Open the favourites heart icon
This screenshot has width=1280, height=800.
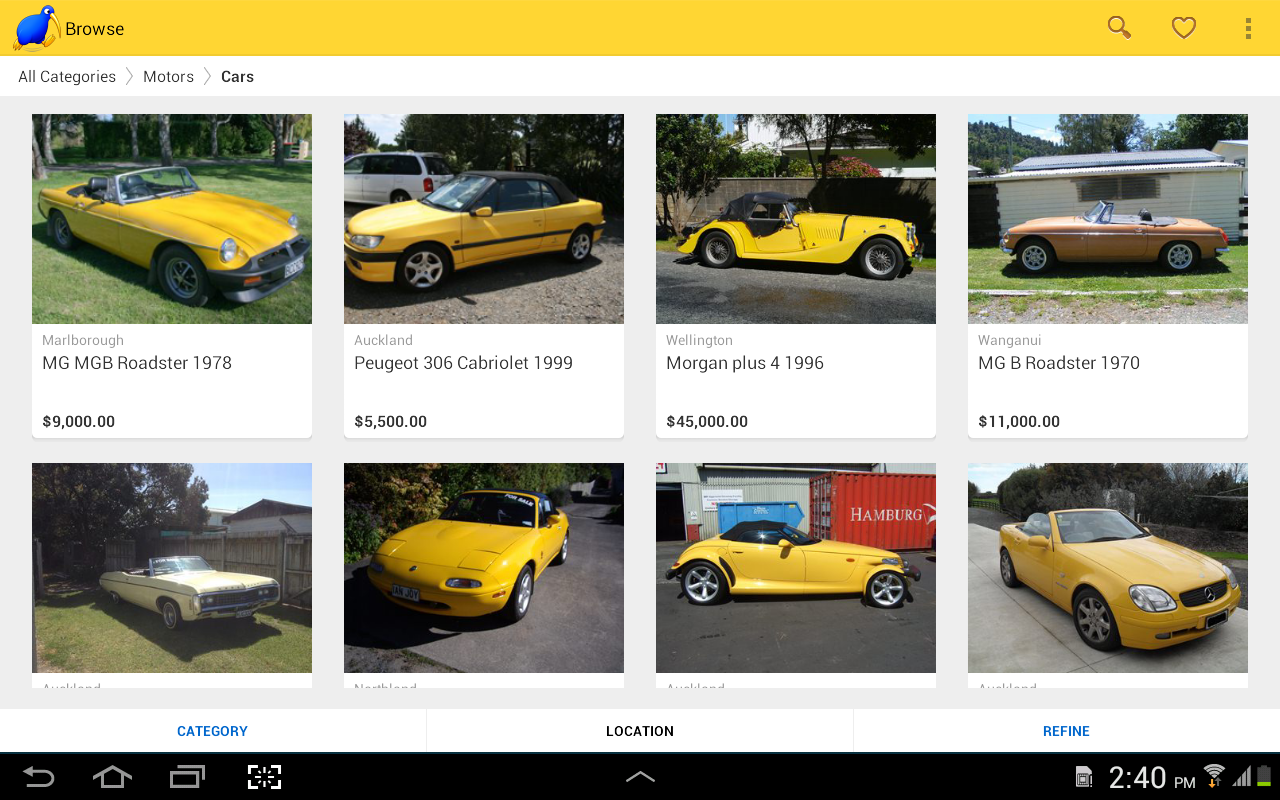click(x=1184, y=28)
